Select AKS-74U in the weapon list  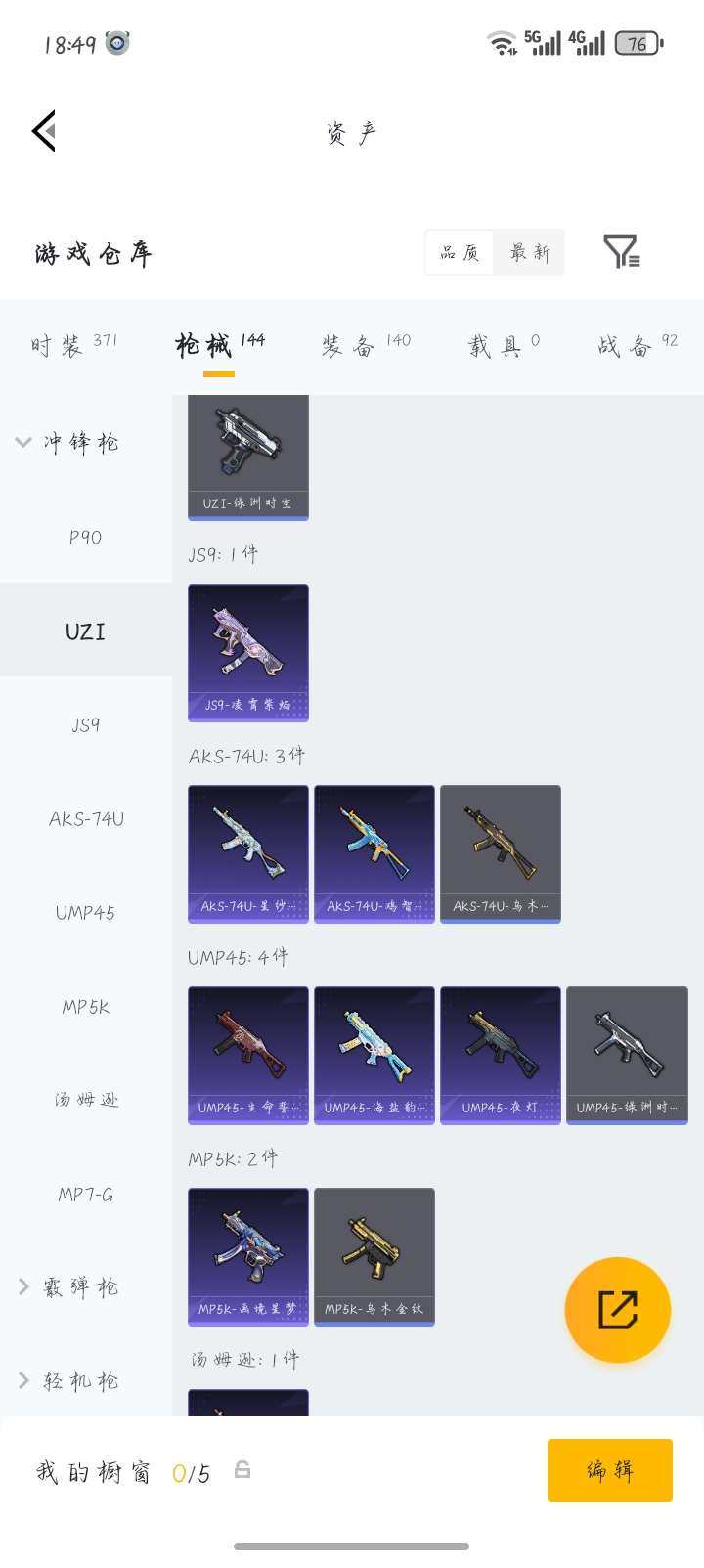pyautogui.click(x=86, y=819)
